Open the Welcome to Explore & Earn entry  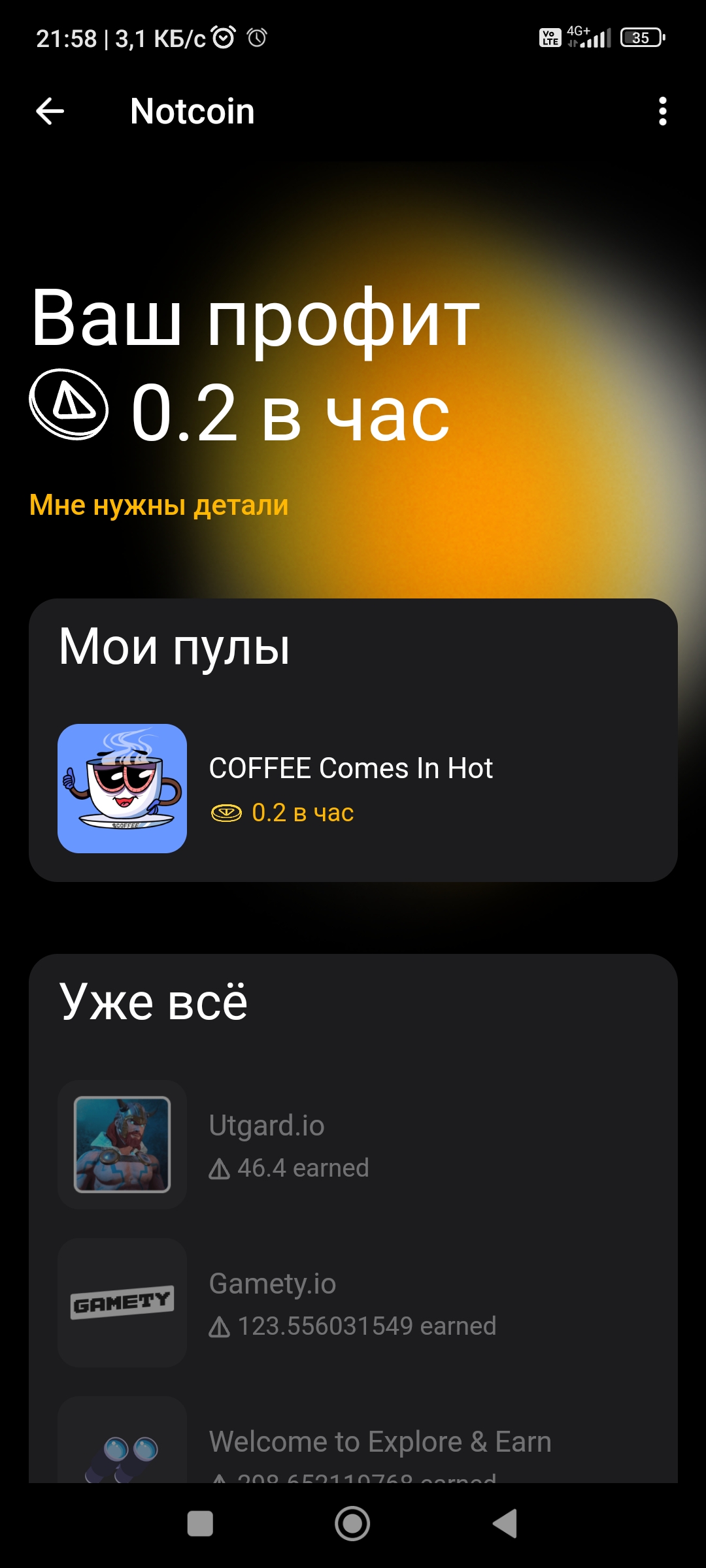click(353, 1440)
